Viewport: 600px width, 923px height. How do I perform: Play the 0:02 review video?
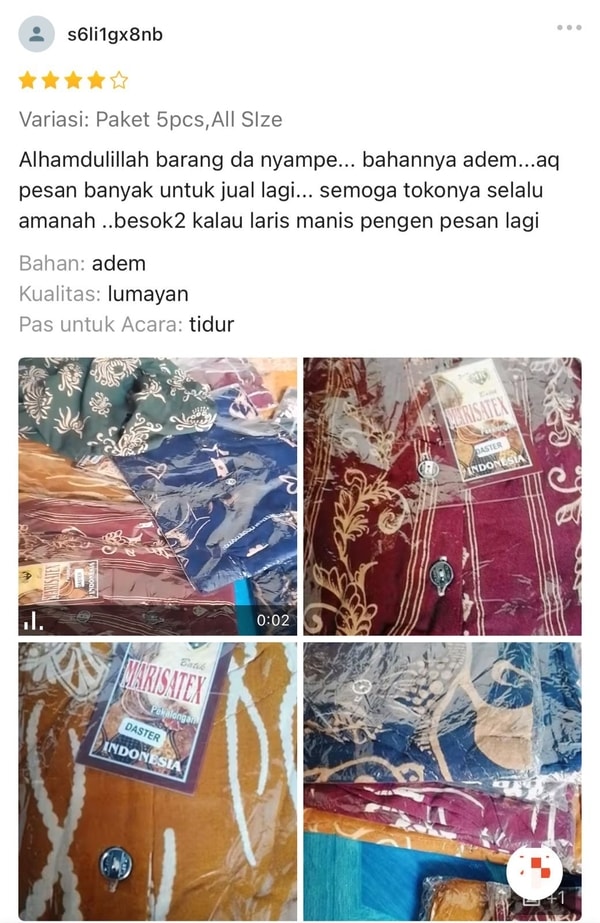click(157, 496)
